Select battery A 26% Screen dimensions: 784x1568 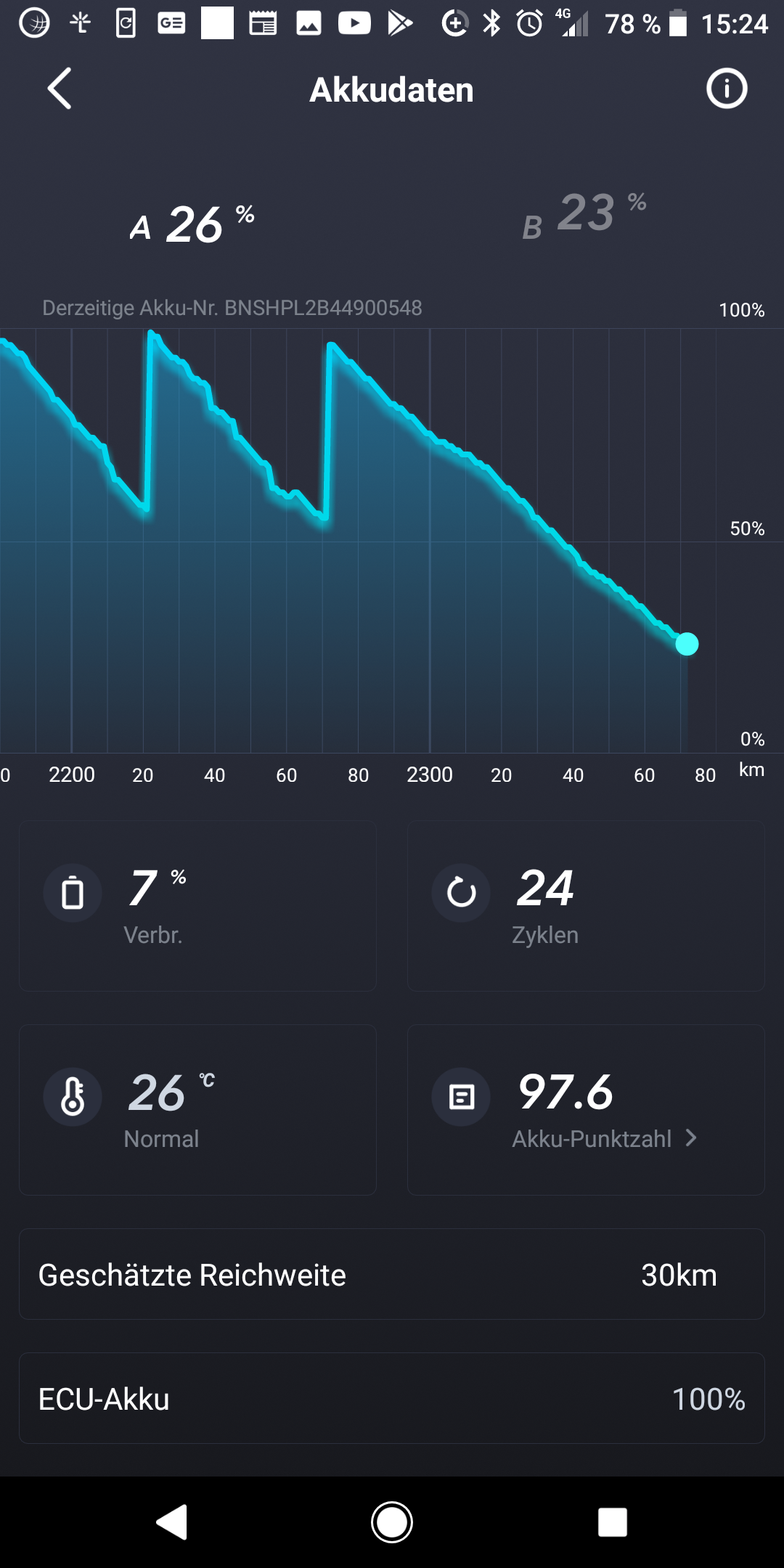tap(192, 223)
